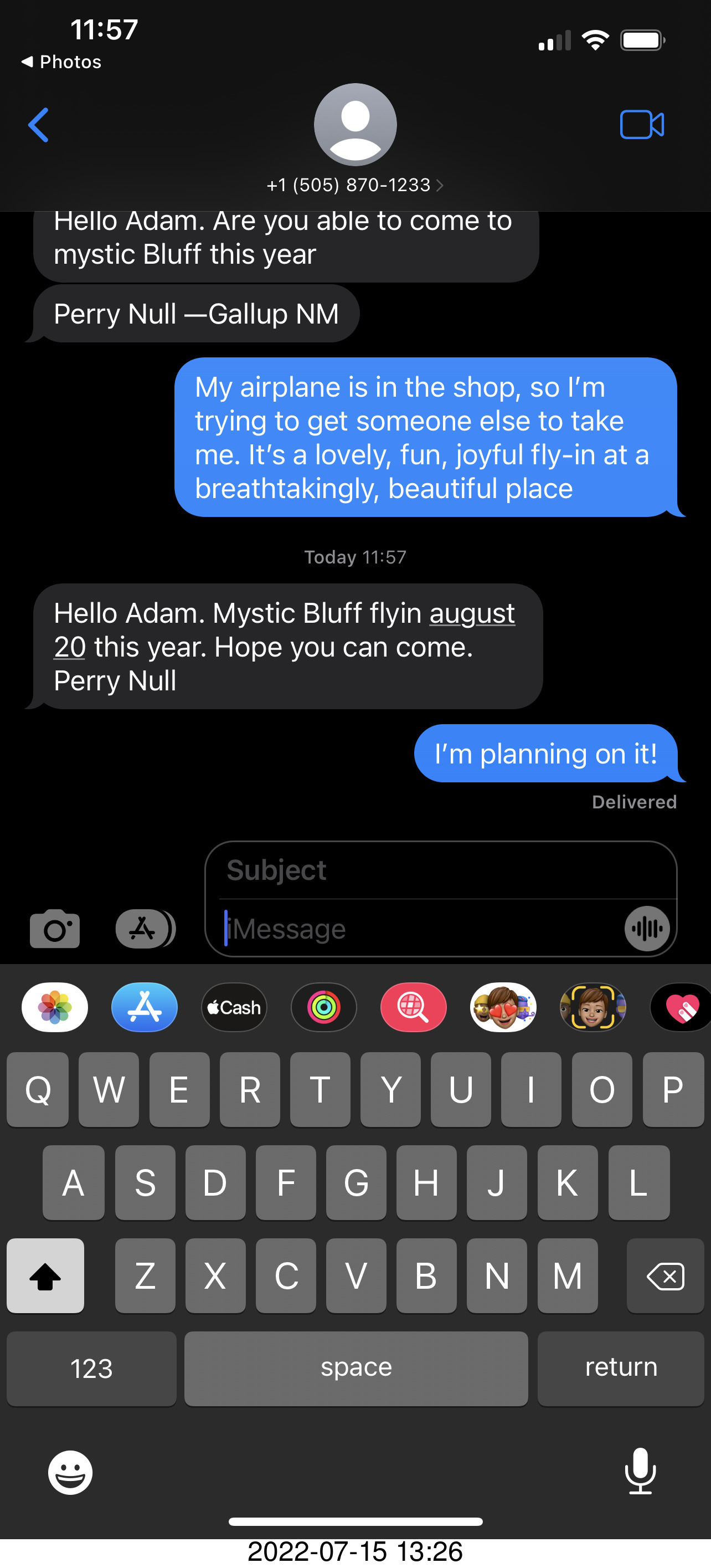
Task: Go back to the conversations list
Action: (38, 125)
